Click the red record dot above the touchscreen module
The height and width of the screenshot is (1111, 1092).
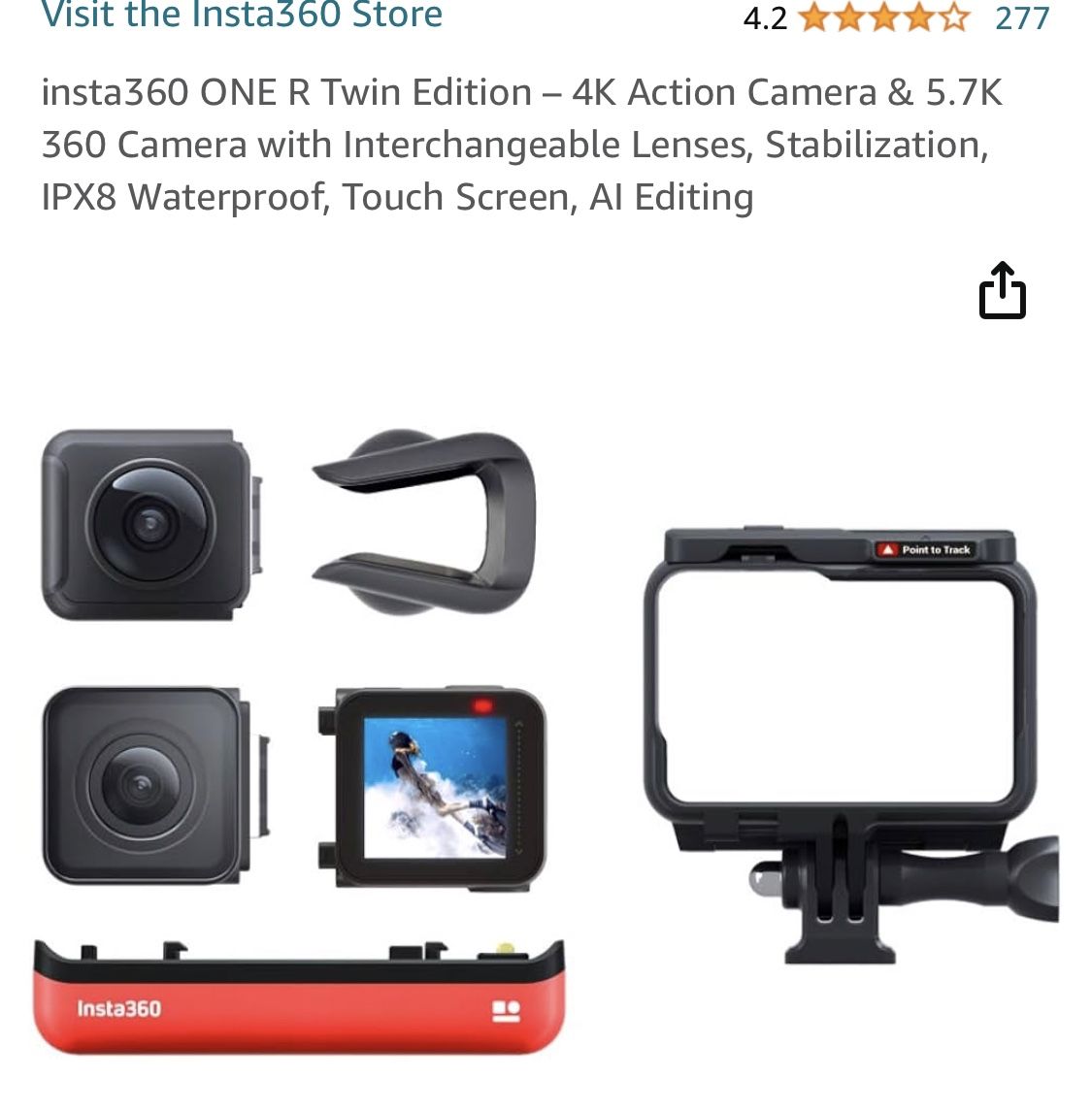coord(483,706)
